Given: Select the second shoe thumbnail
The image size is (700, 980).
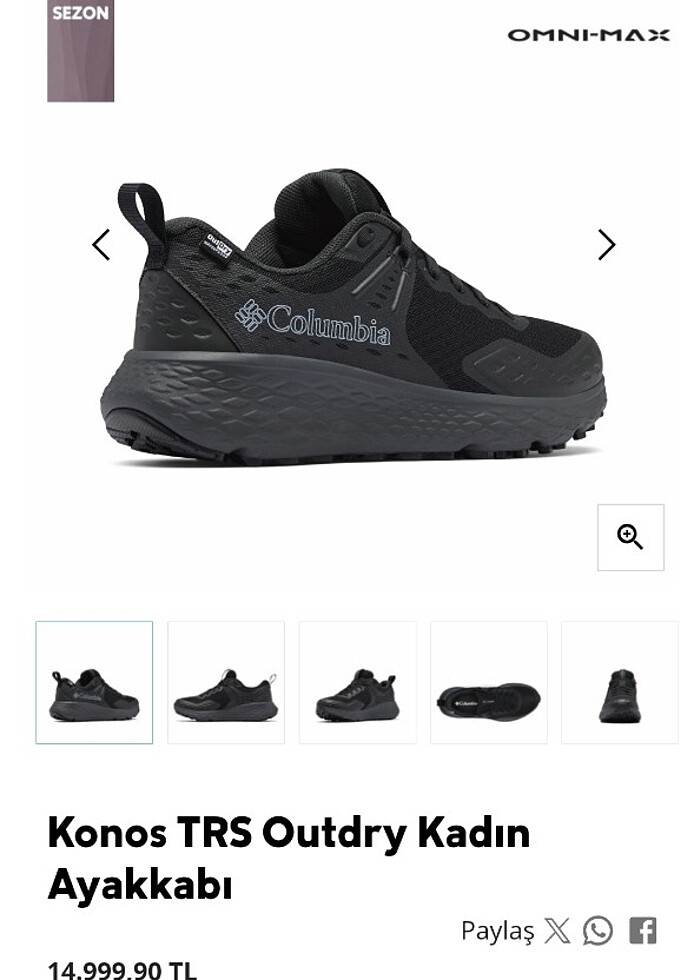Looking at the screenshot, I should coord(226,682).
